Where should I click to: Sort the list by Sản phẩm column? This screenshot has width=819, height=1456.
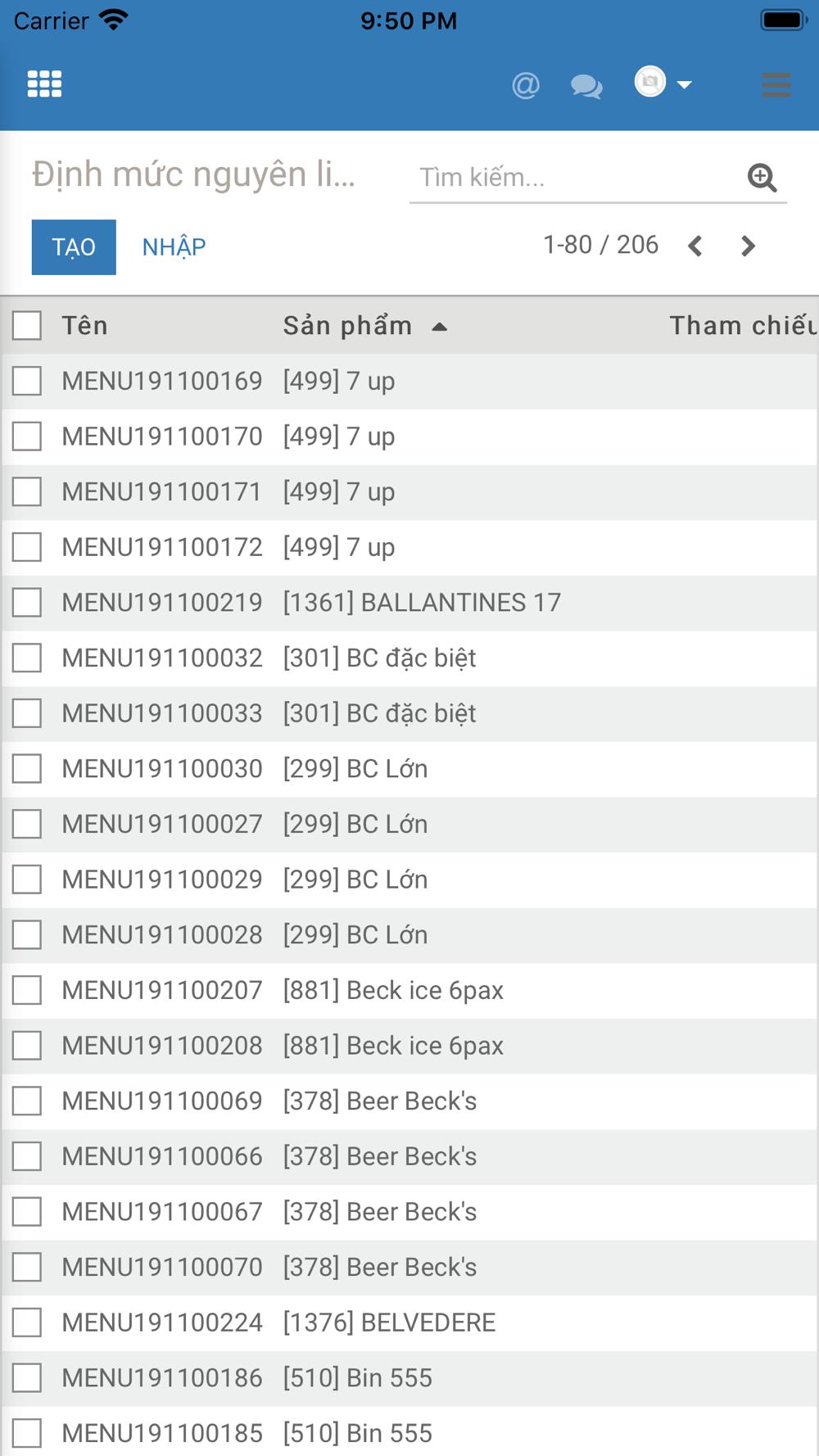[348, 326]
